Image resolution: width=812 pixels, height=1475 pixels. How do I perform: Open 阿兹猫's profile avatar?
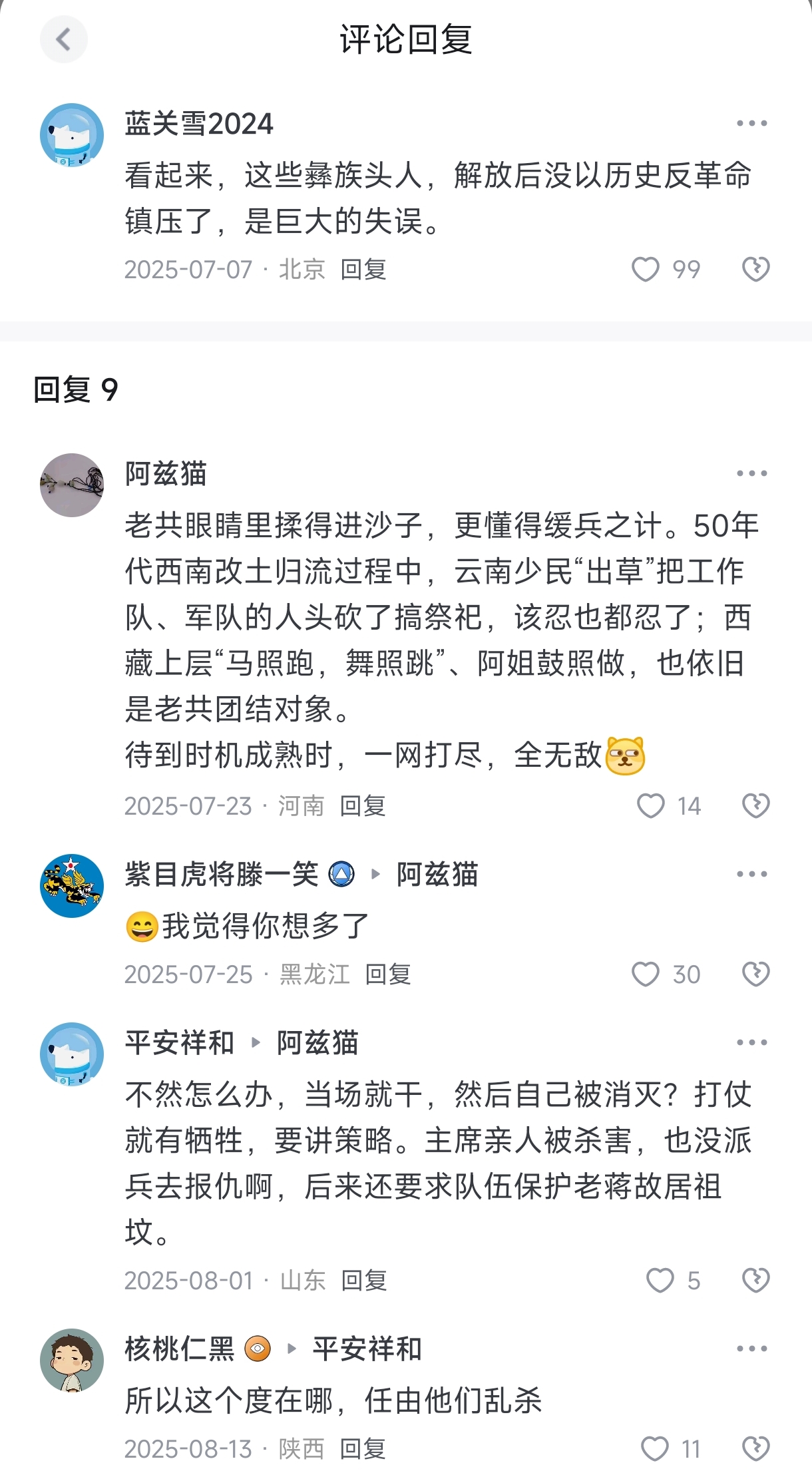pos(72,485)
